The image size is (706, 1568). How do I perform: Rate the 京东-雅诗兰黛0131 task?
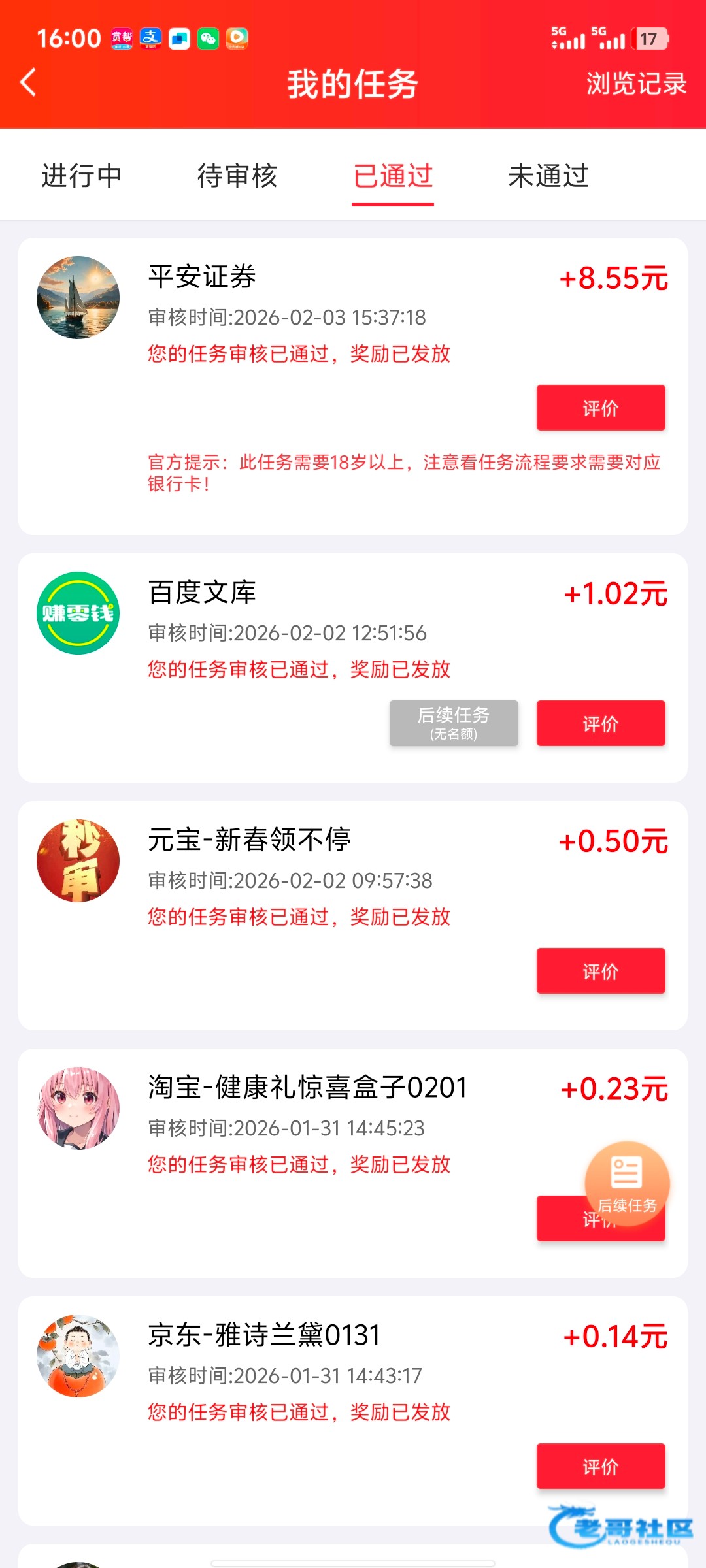tap(600, 1466)
